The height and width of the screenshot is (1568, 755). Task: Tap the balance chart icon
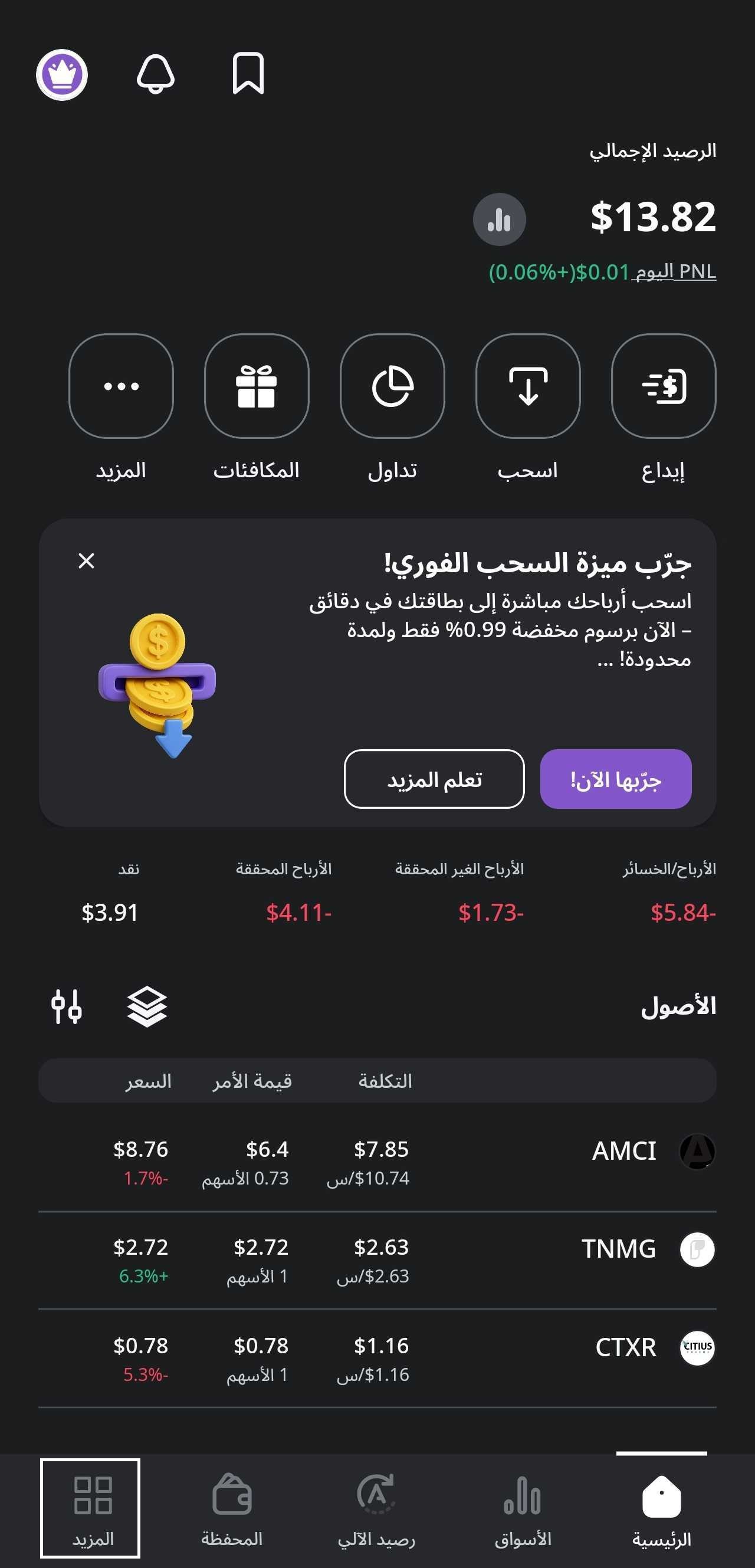(499, 219)
